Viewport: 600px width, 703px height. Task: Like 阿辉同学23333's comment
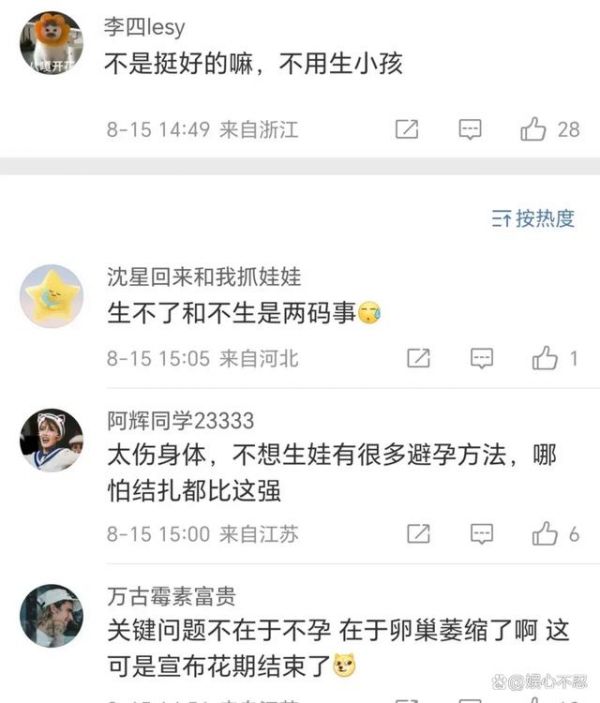pyautogui.click(x=545, y=534)
